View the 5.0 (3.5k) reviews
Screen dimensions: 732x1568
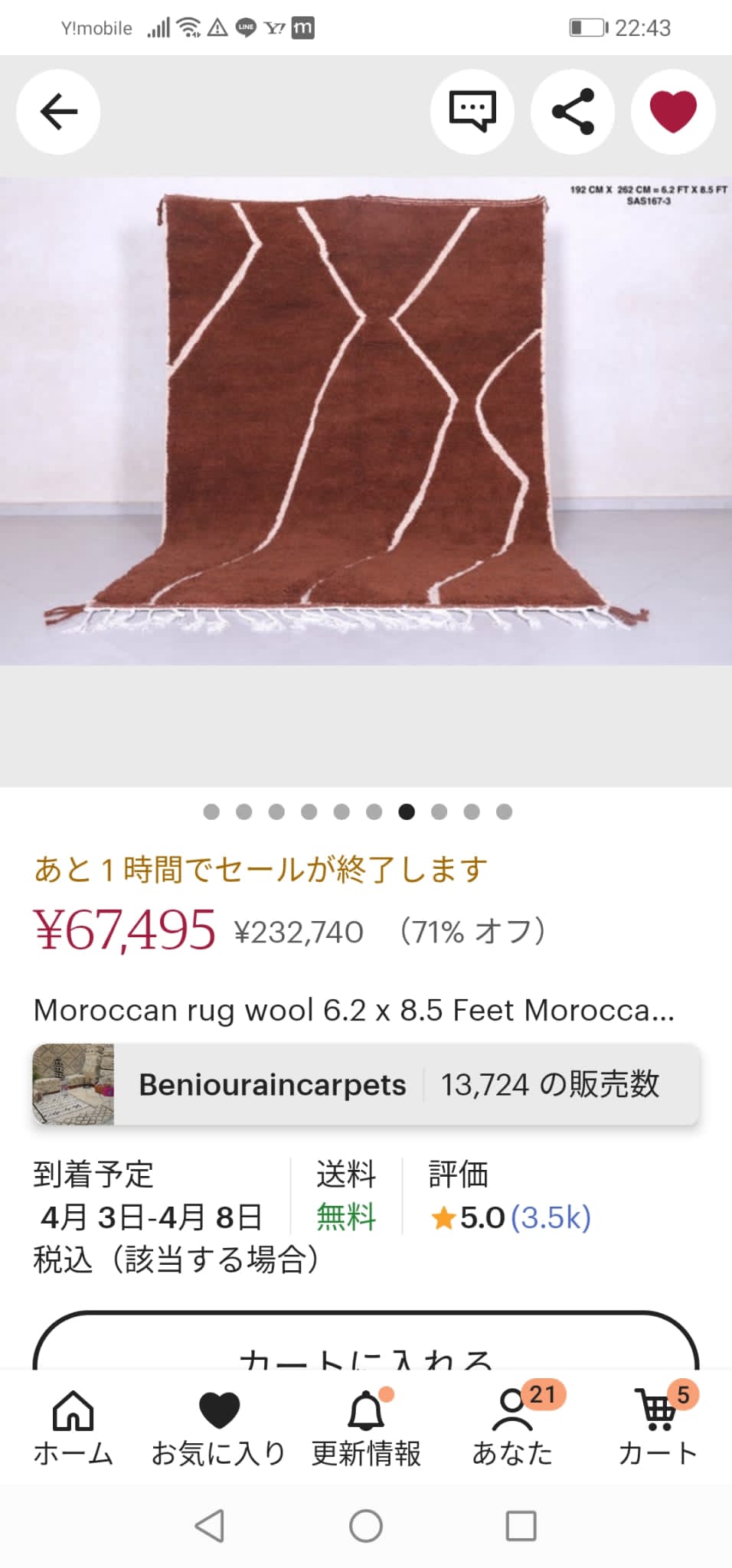click(511, 1217)
